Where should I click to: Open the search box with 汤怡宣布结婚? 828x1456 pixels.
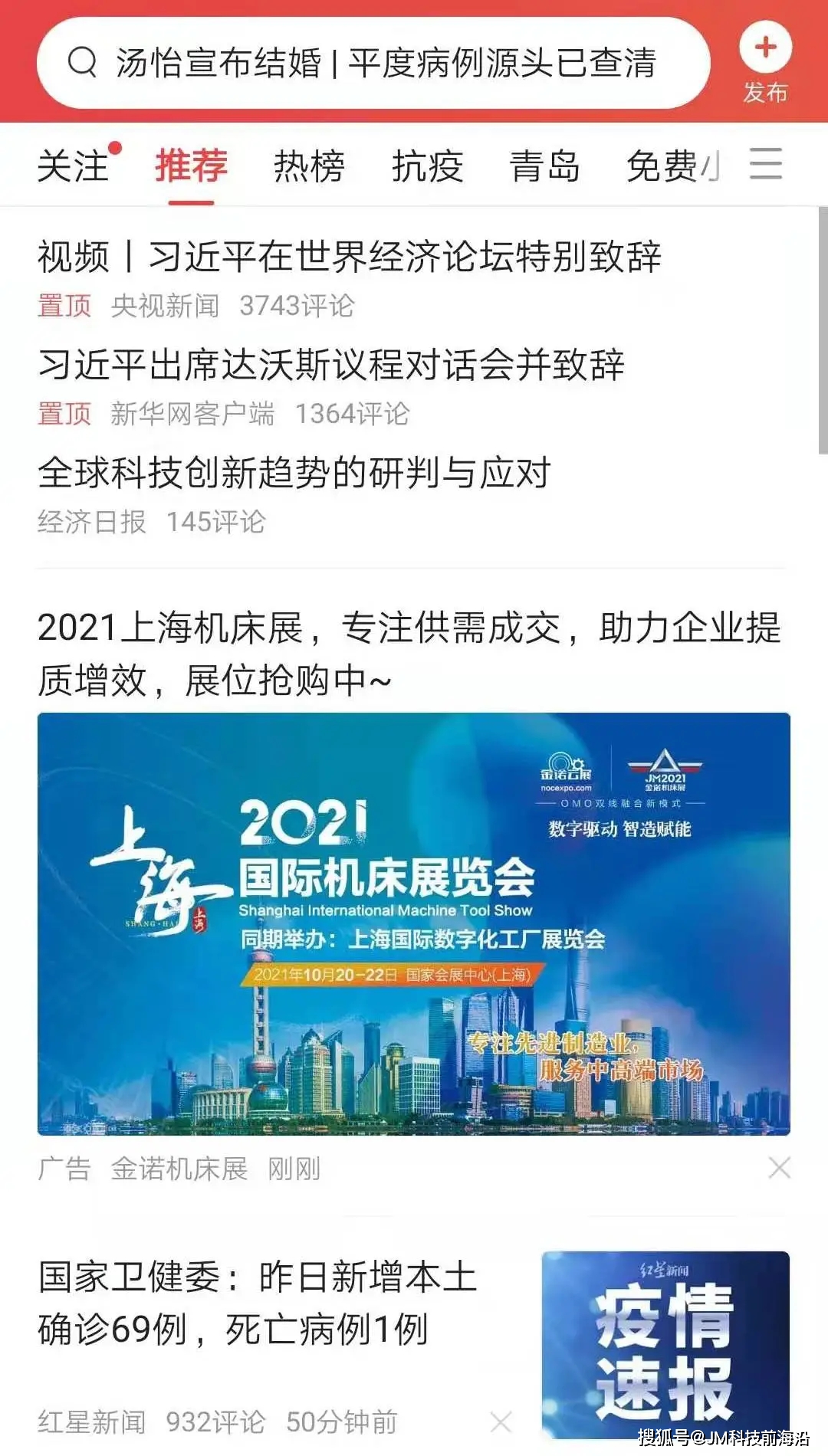coord(373,63)
